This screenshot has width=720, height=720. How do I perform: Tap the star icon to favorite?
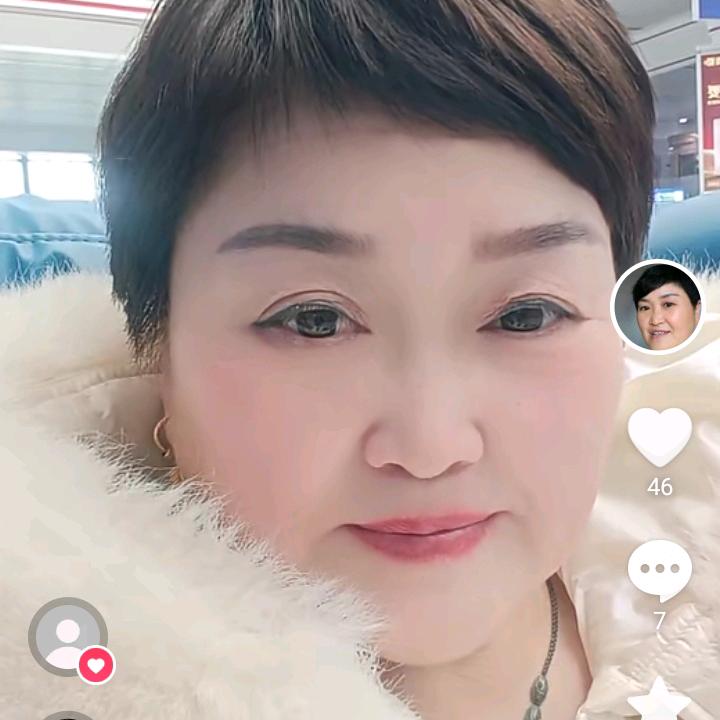(x=659, y=699)
